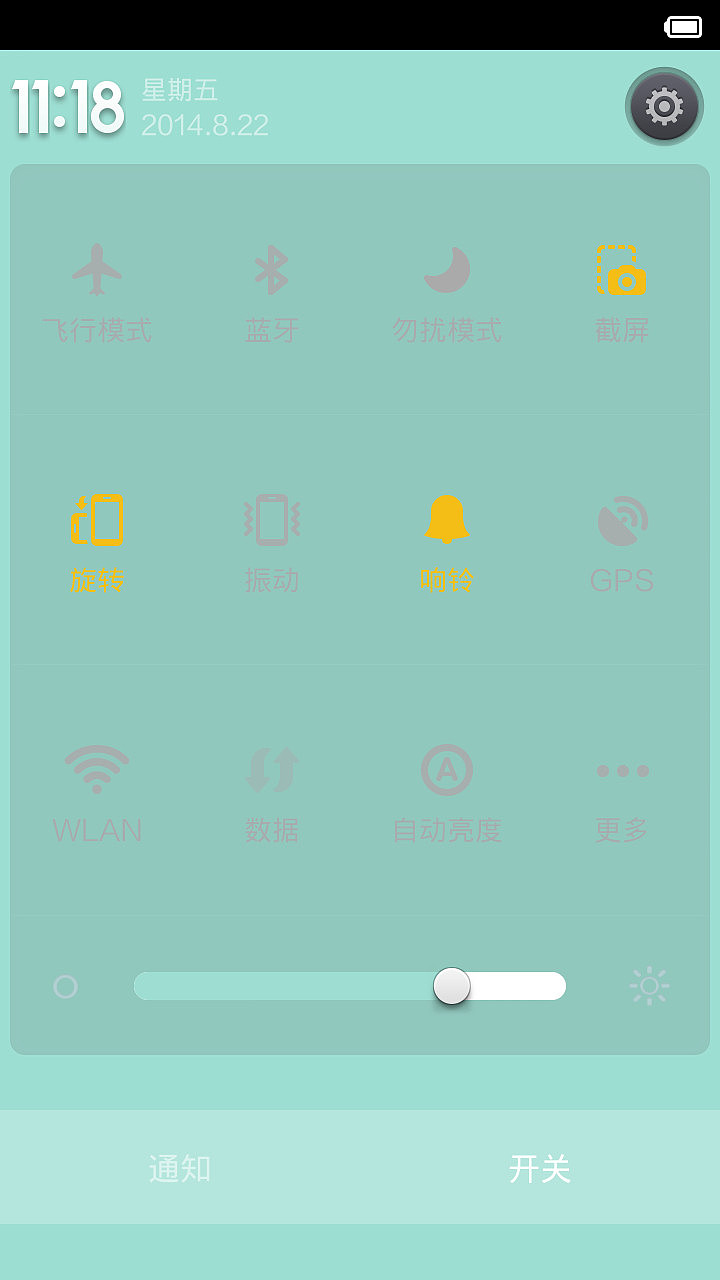The height and width of the screenshot is (1280, 720).
Task: Switch to the 通知 notifications tab
Action: [180, 1168]
